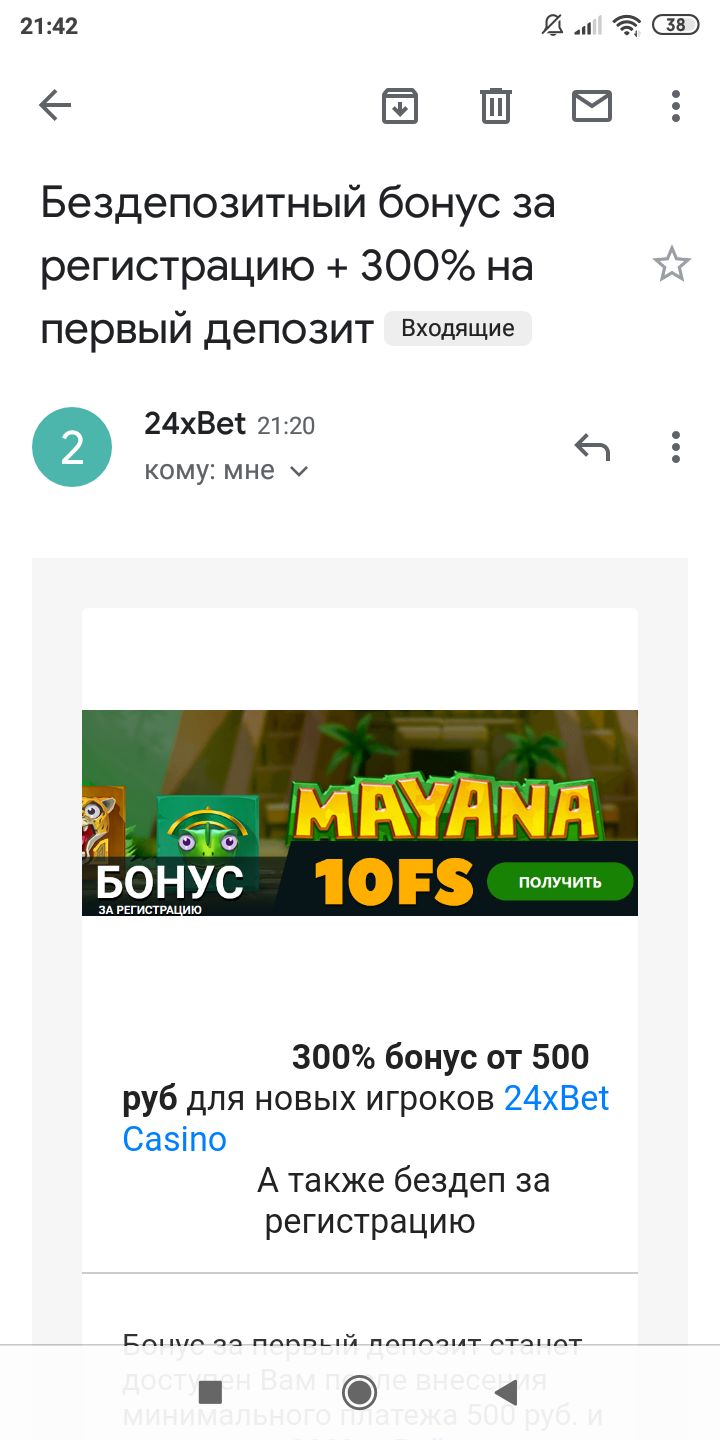The width and height of the screenshot is (720, 1440).
Task: Go back to the inbox
Action: click(x=55, y=105)
